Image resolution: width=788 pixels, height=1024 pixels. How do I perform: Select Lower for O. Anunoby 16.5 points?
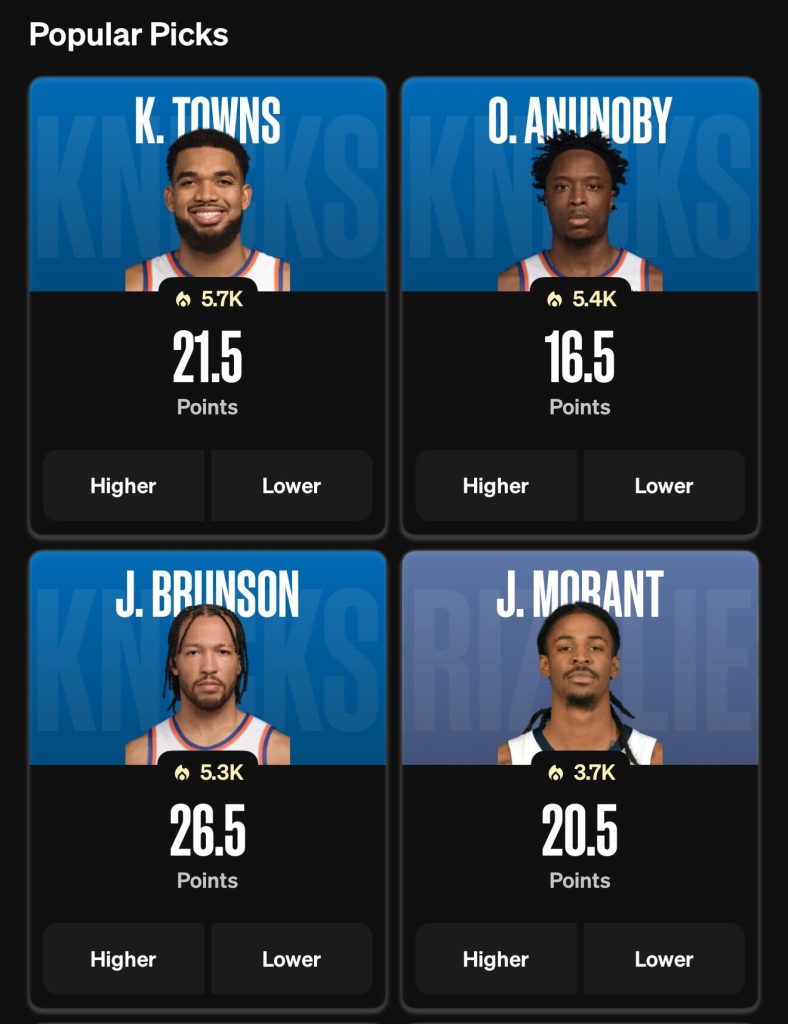[x=664, y=486]
